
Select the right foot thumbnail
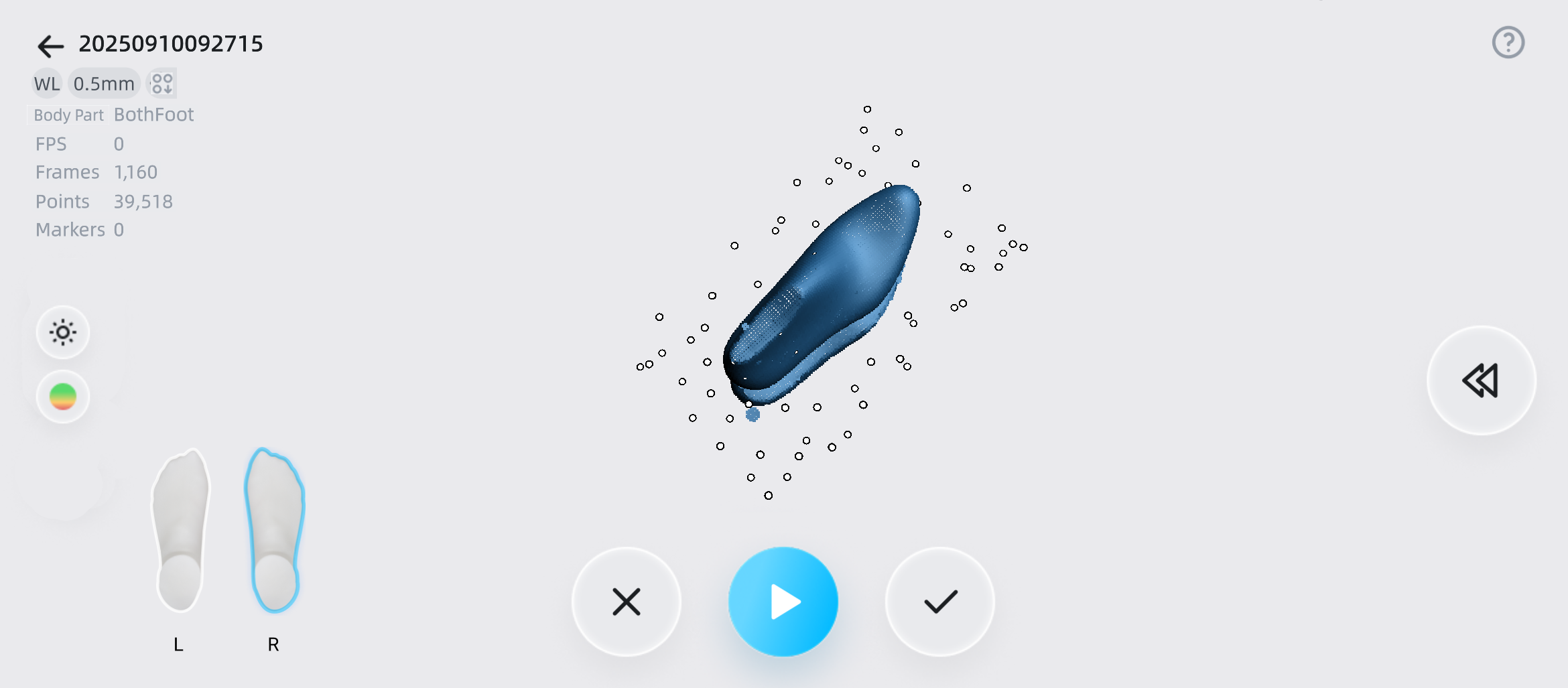click(x=274, y=531)
